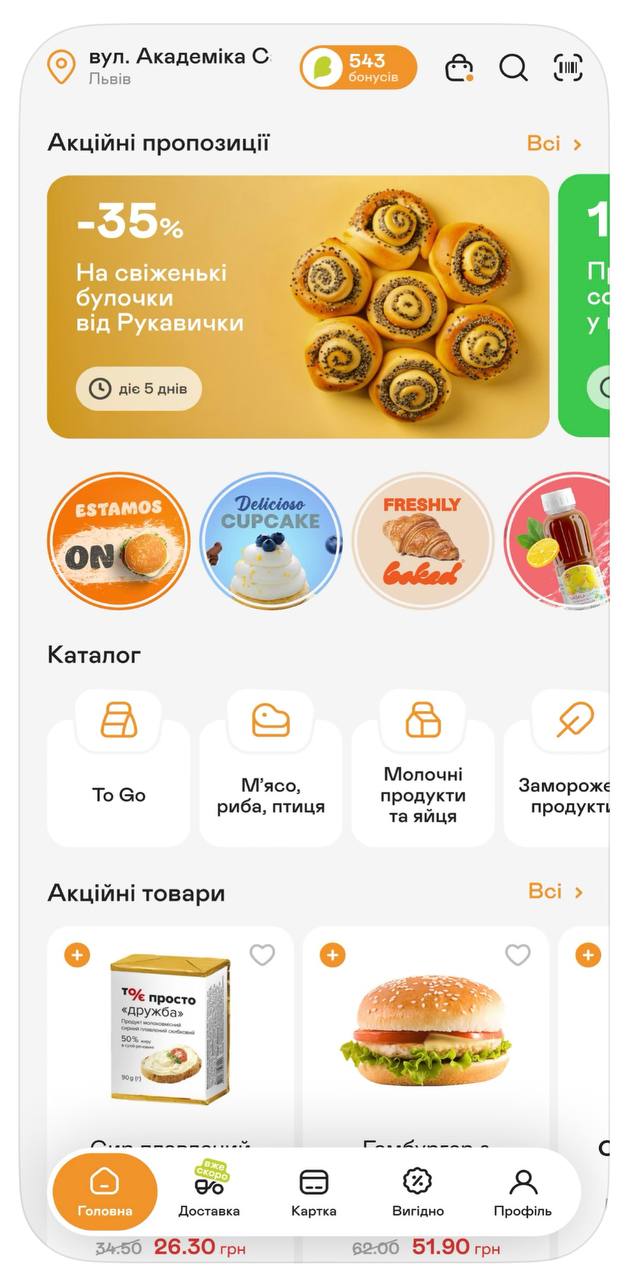
Task: View the Delicioso Cupcake story
Action: click(x=271, y=541)
